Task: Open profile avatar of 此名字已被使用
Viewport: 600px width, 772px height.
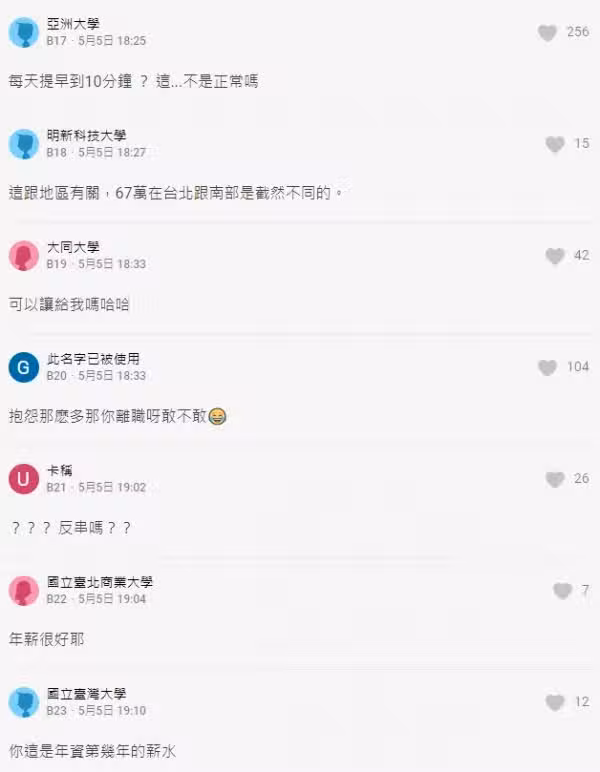Action: coord(23,367)
